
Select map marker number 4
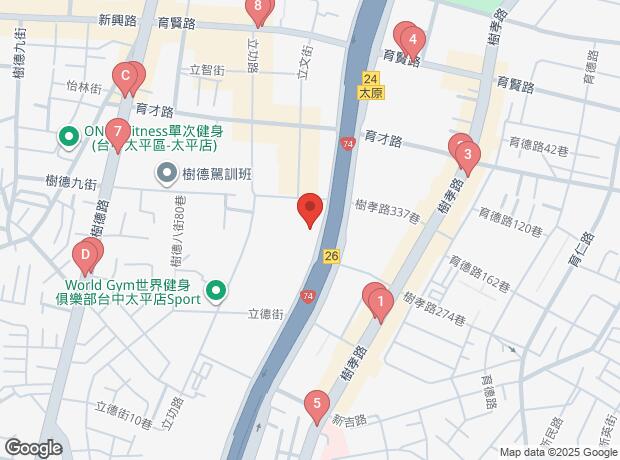(412, 42)
